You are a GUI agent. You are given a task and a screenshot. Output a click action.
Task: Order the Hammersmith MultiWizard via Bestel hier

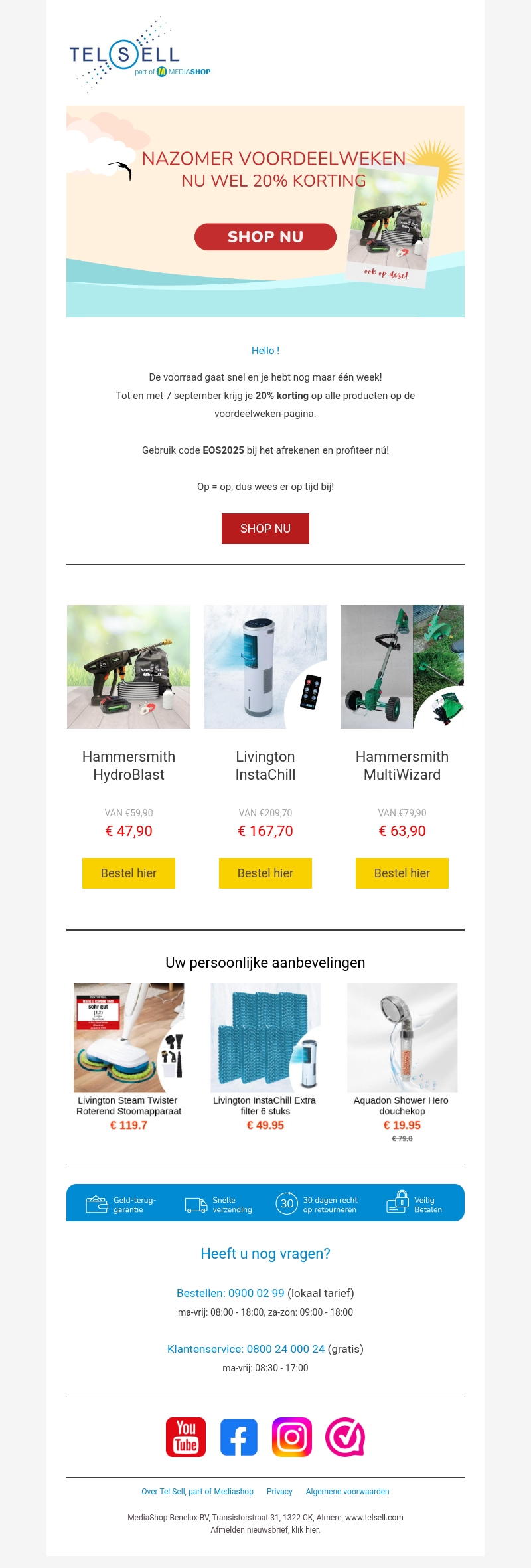[x=402, y=873]
